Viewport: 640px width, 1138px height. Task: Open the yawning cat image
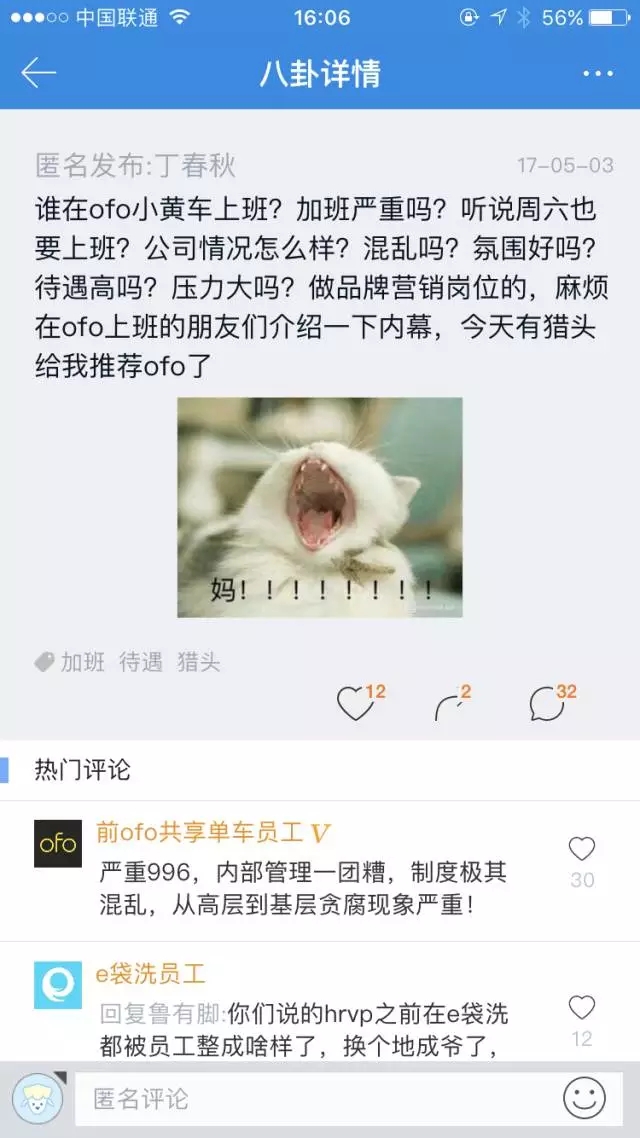[x=320, y=507]
